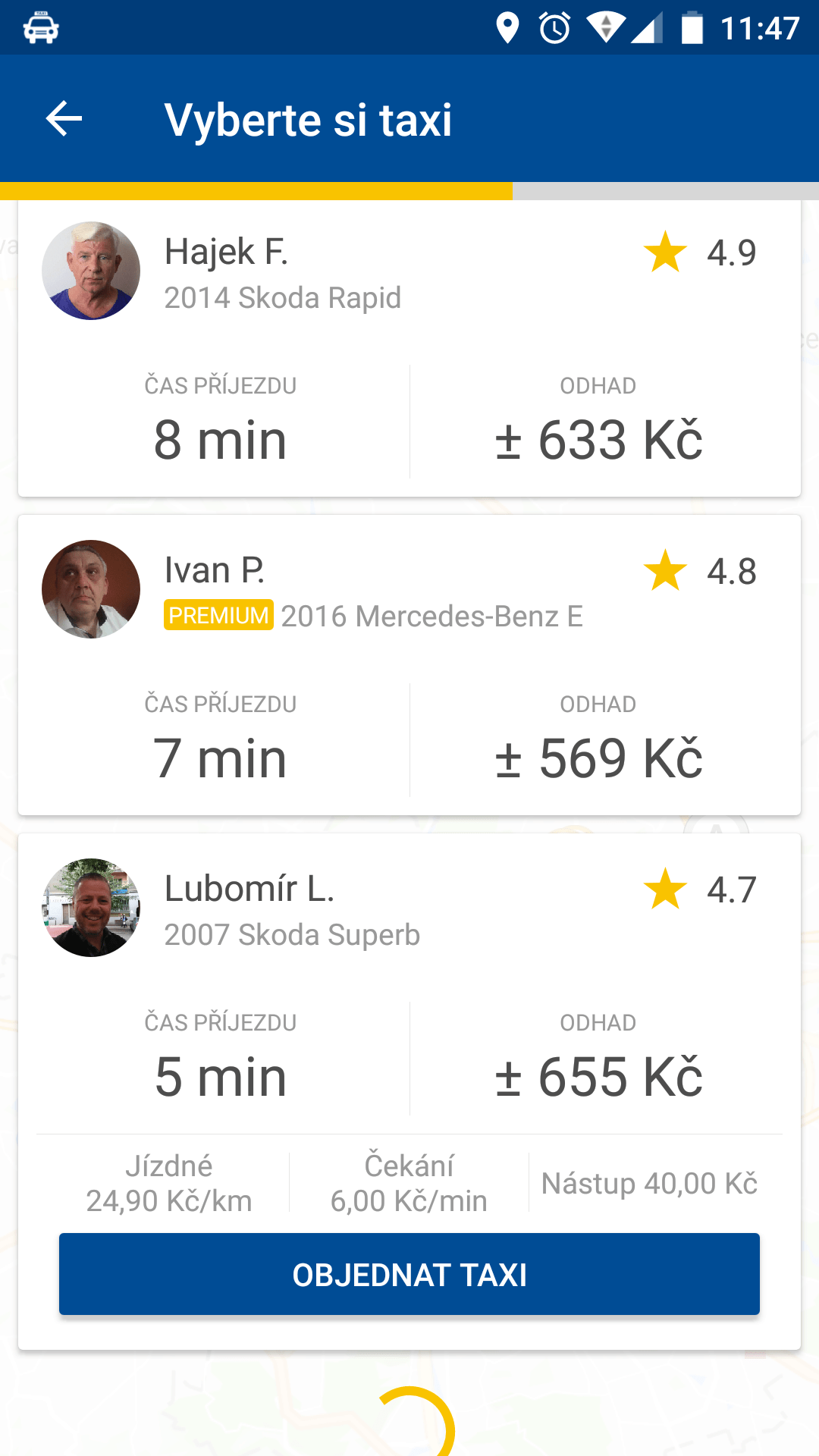Tap the OBJEDNAT TAXI button

409,1274
